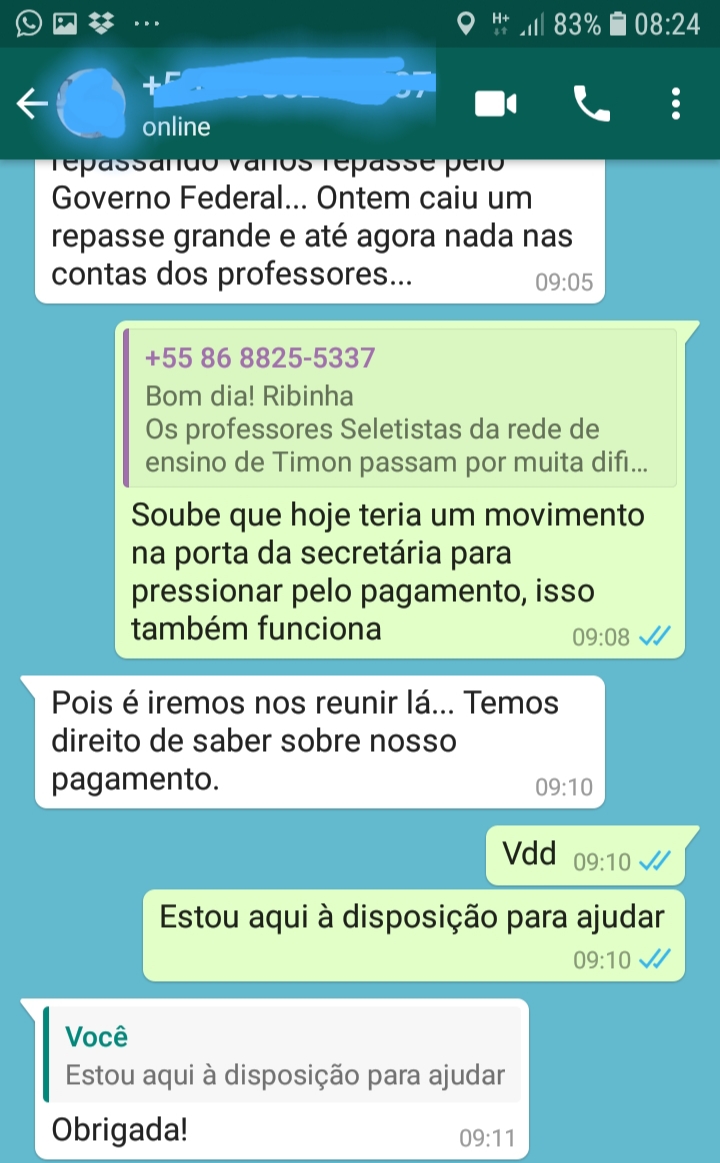Go back to the chat list
The image size is (720, 1163).
pos(32,104)
